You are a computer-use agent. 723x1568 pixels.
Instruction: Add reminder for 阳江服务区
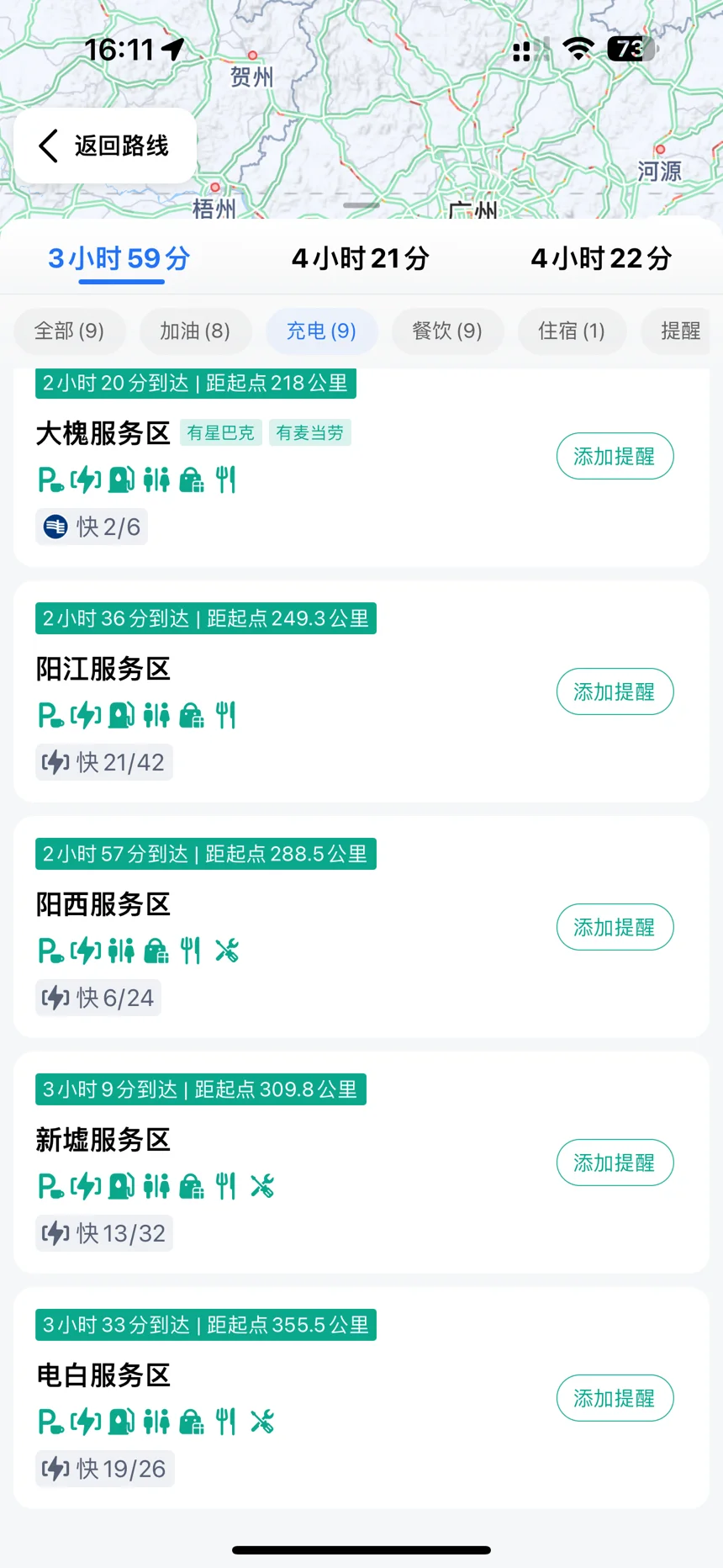(615, 691)
